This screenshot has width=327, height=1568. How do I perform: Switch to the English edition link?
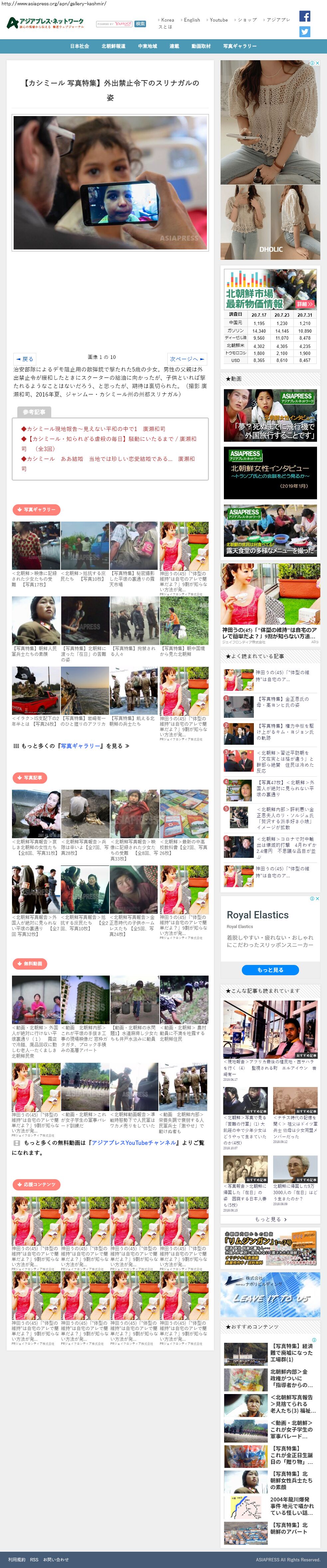191,20
